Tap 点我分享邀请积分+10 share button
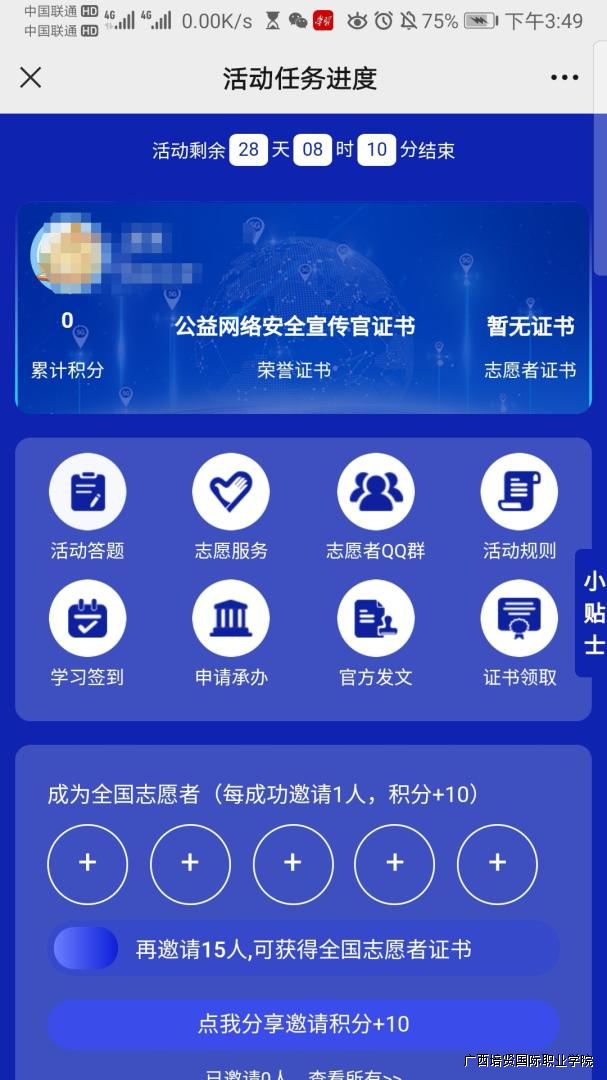607x1080 pixels. point(303,1024)
